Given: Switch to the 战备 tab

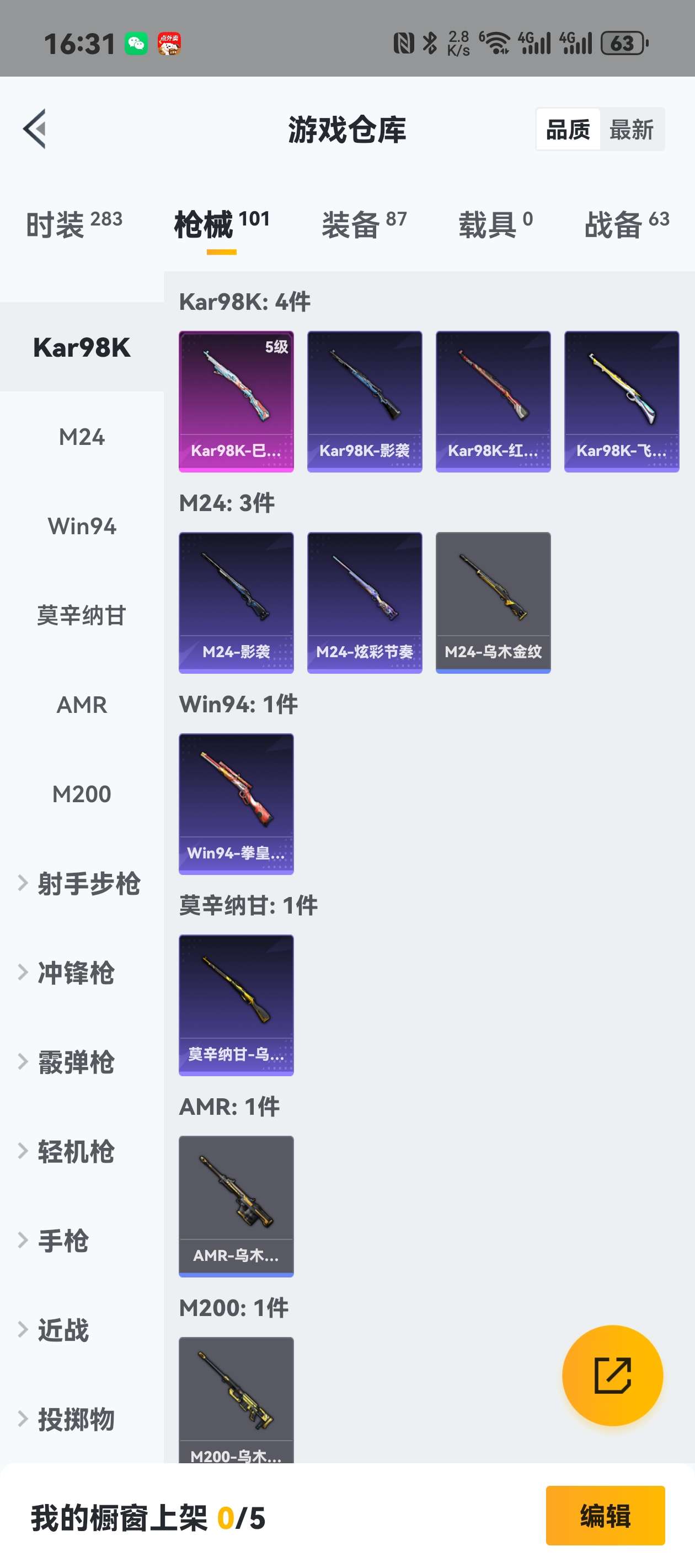Looking at the screenshot, I should click(627, 224).
